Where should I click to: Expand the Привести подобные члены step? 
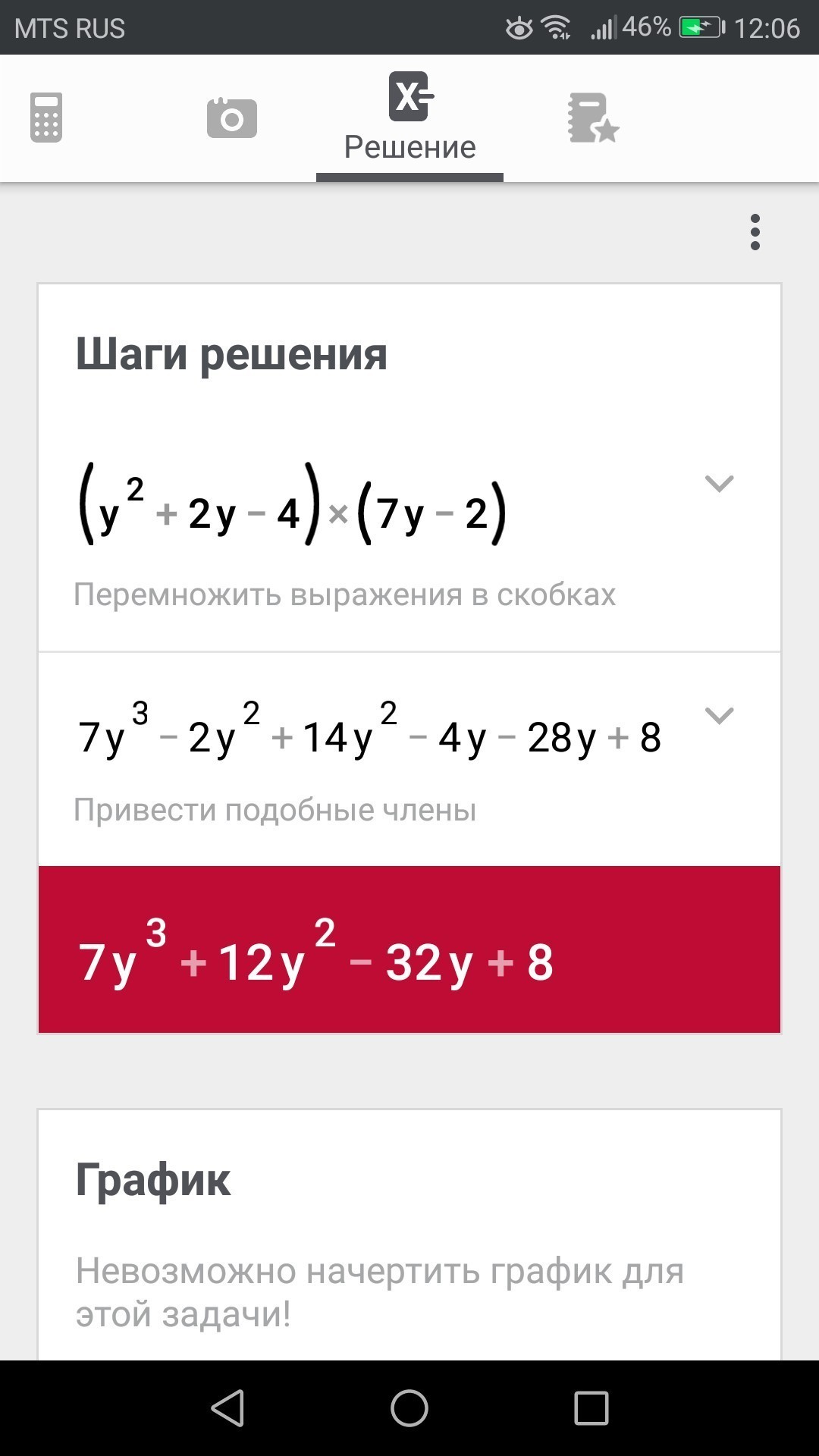click(719, 715)
